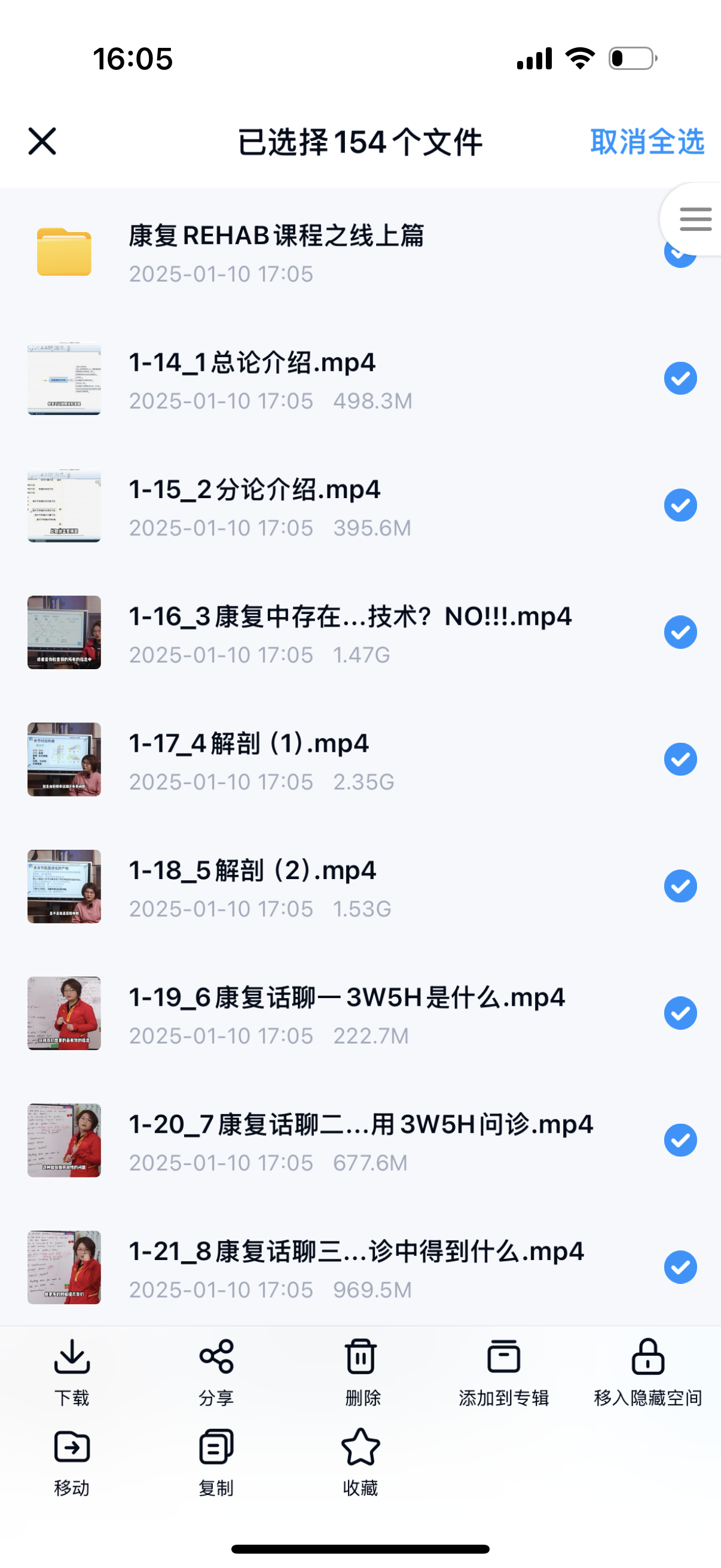721x1568 pixels.
Task: Tap the 1-20_7康复话聊二 video row
Action: (360, 1140)
